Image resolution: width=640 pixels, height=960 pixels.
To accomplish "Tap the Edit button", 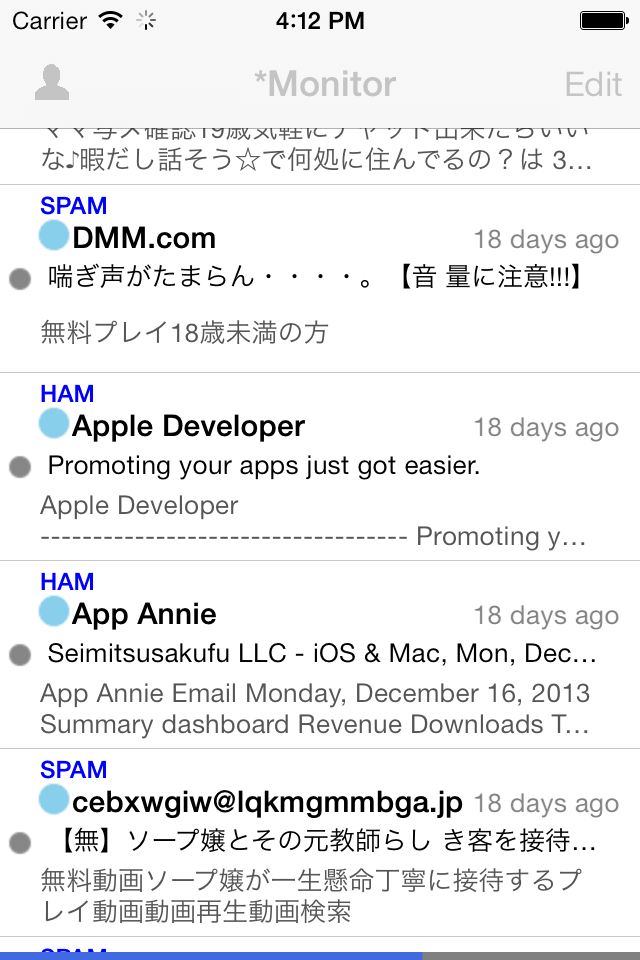I will pos(593,84).
